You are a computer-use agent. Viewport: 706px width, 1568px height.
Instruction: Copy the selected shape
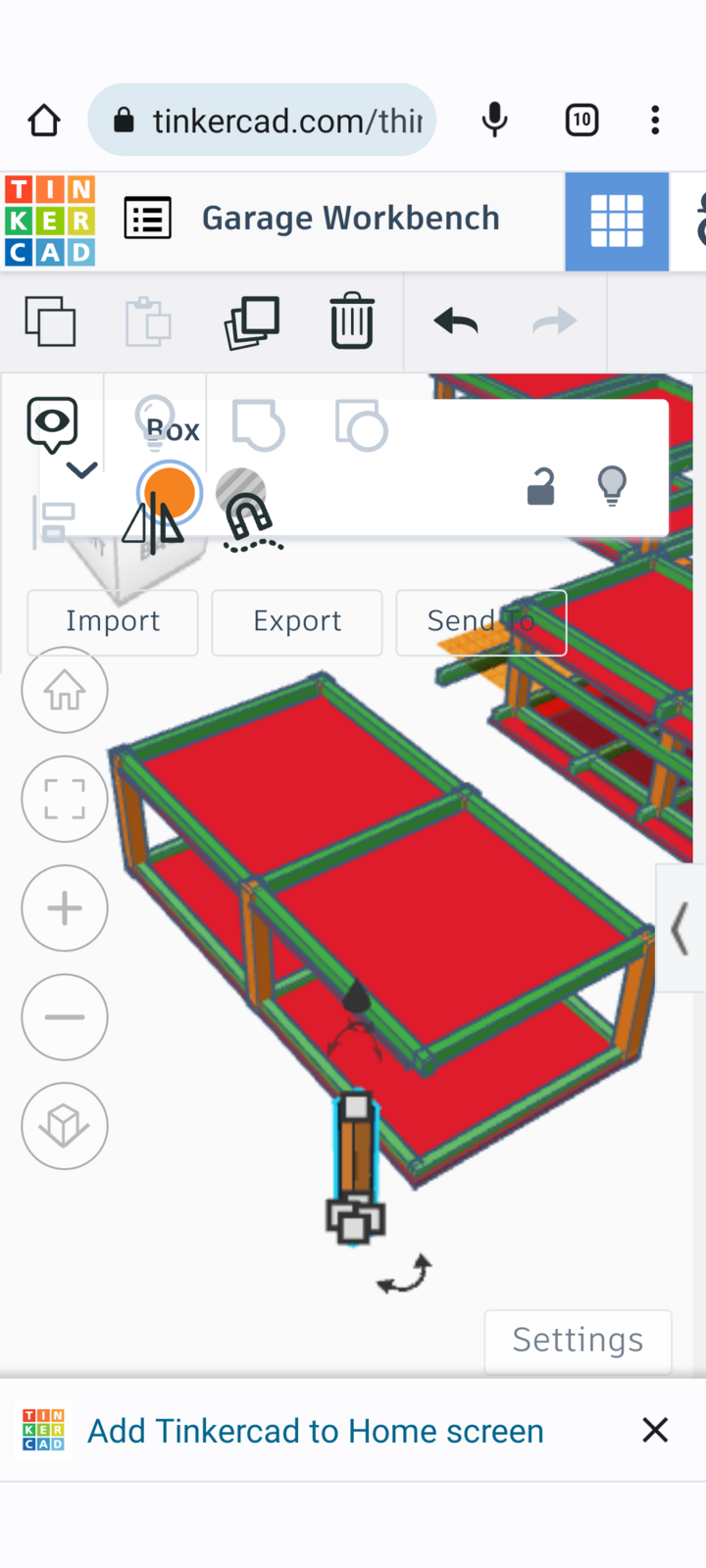point(50,321)
